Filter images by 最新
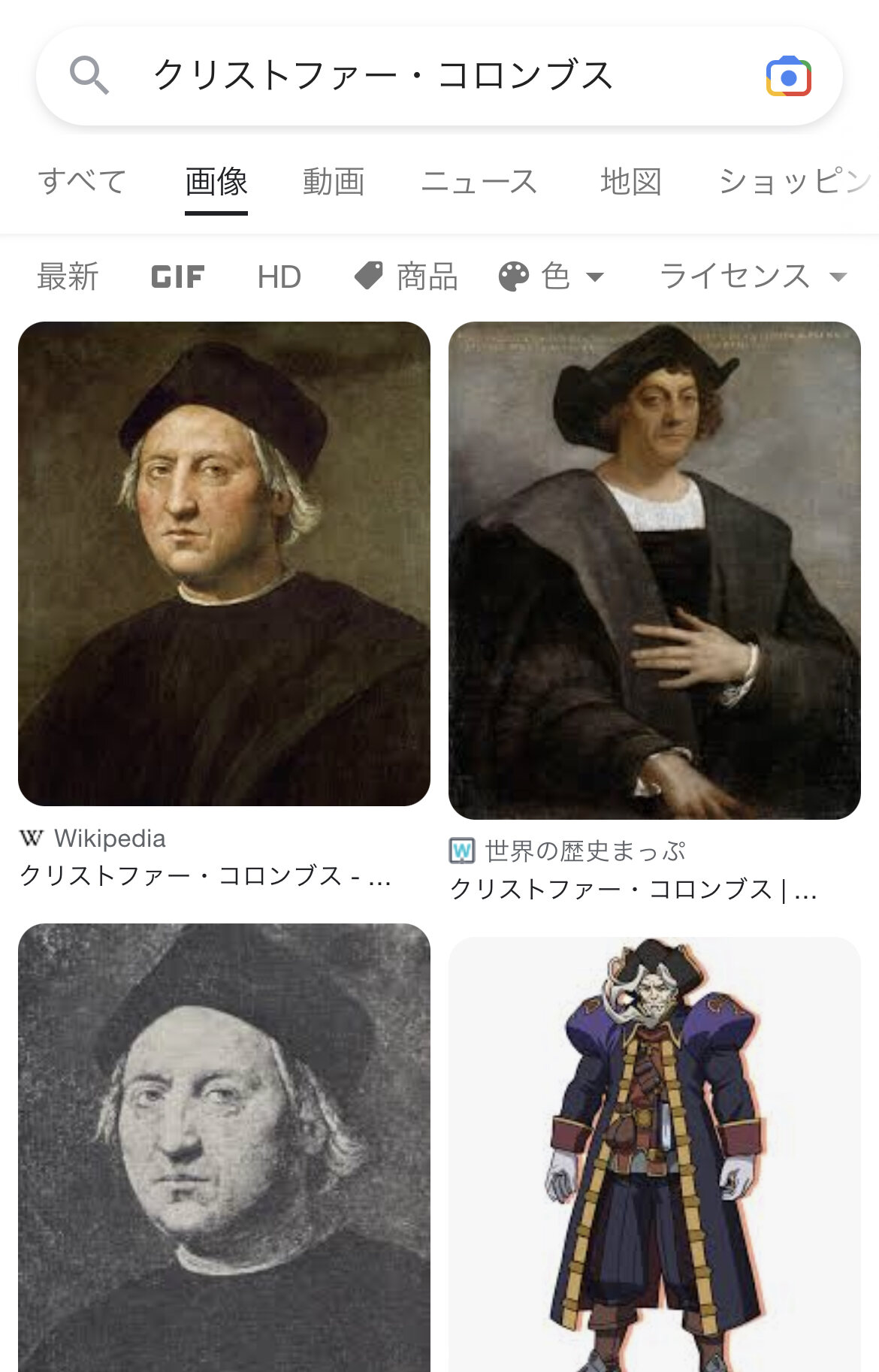This screenshot has height=1372, width=879. click(x=68, y=277)
